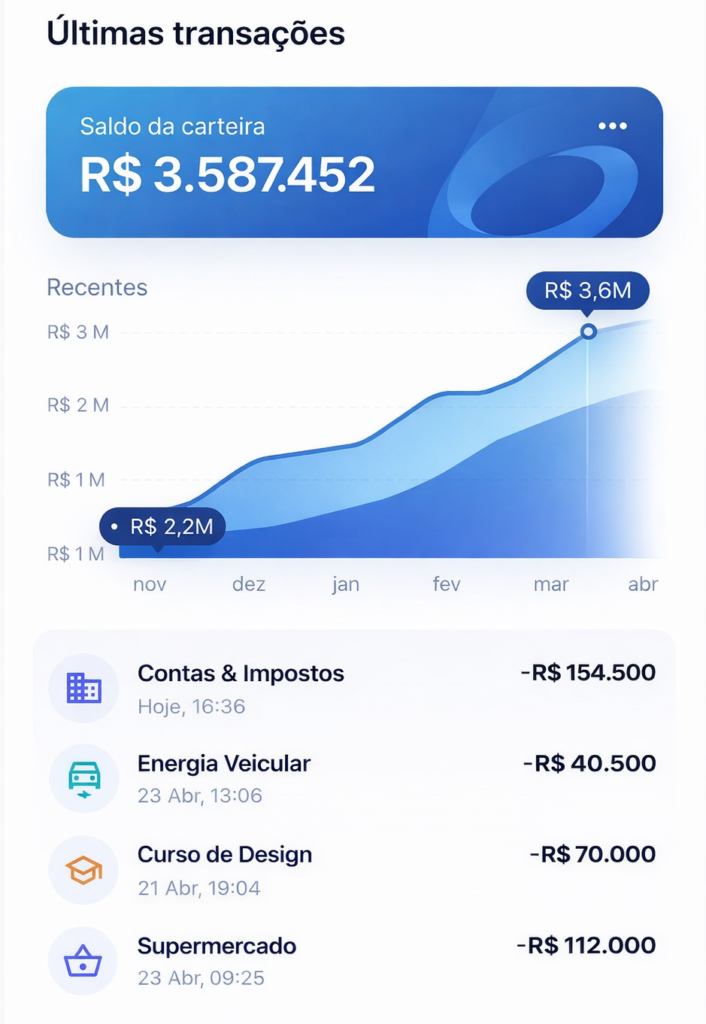Image resolution: width=706 pixels, height=1024 pixels.
Task: Select the R$ 3,6M chart point
Action: coord(588,331)
